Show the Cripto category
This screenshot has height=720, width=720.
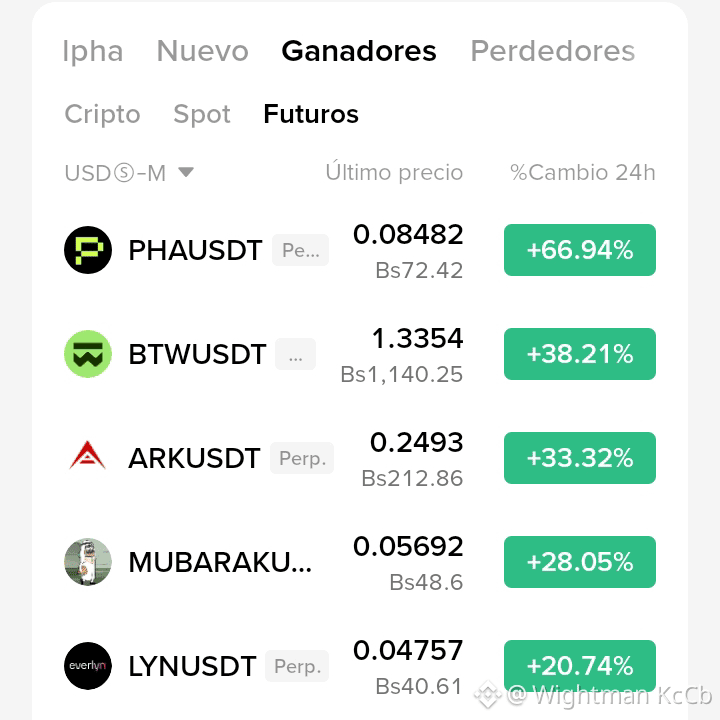102,114
